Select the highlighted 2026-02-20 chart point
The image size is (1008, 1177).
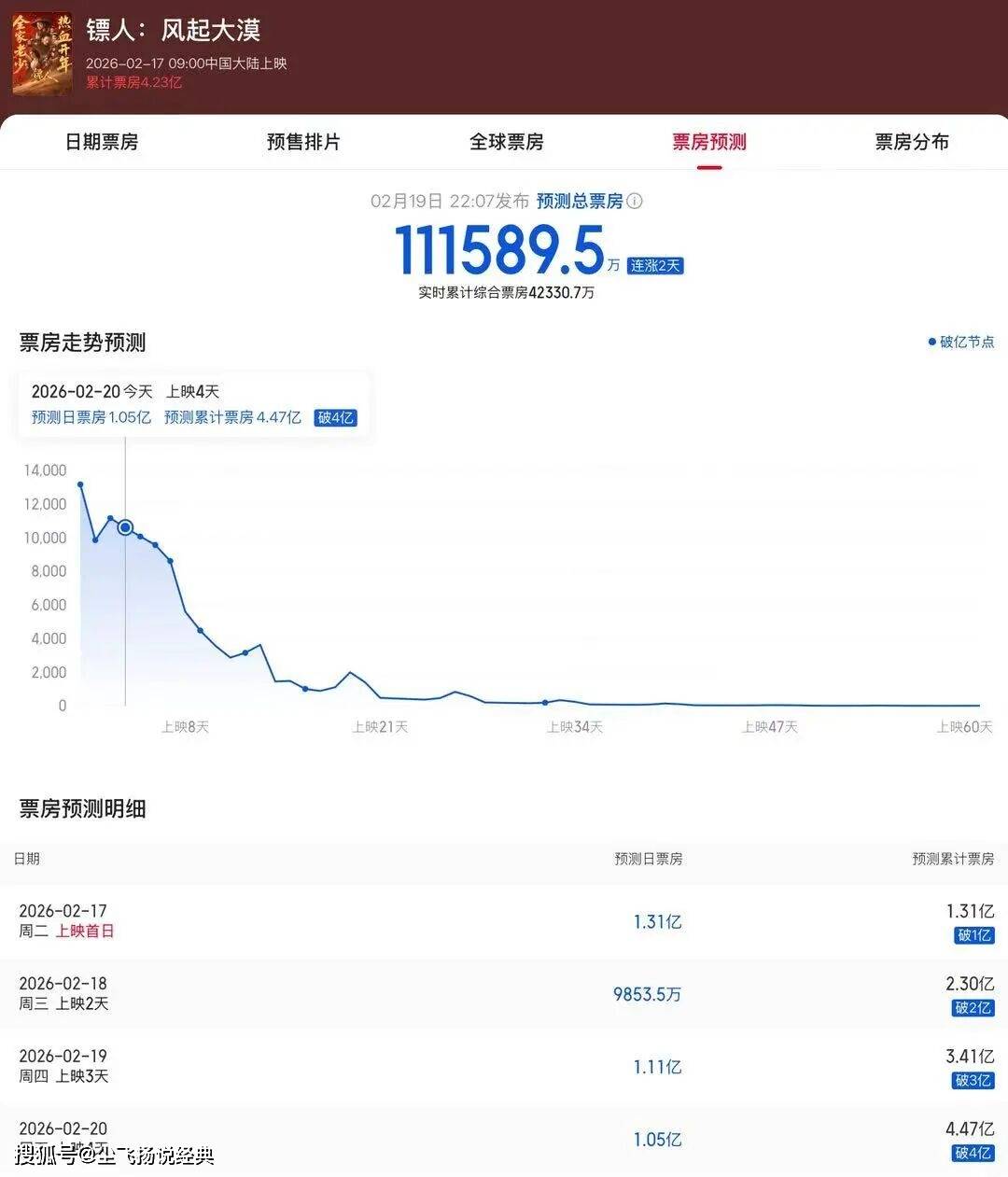point(125,527)
